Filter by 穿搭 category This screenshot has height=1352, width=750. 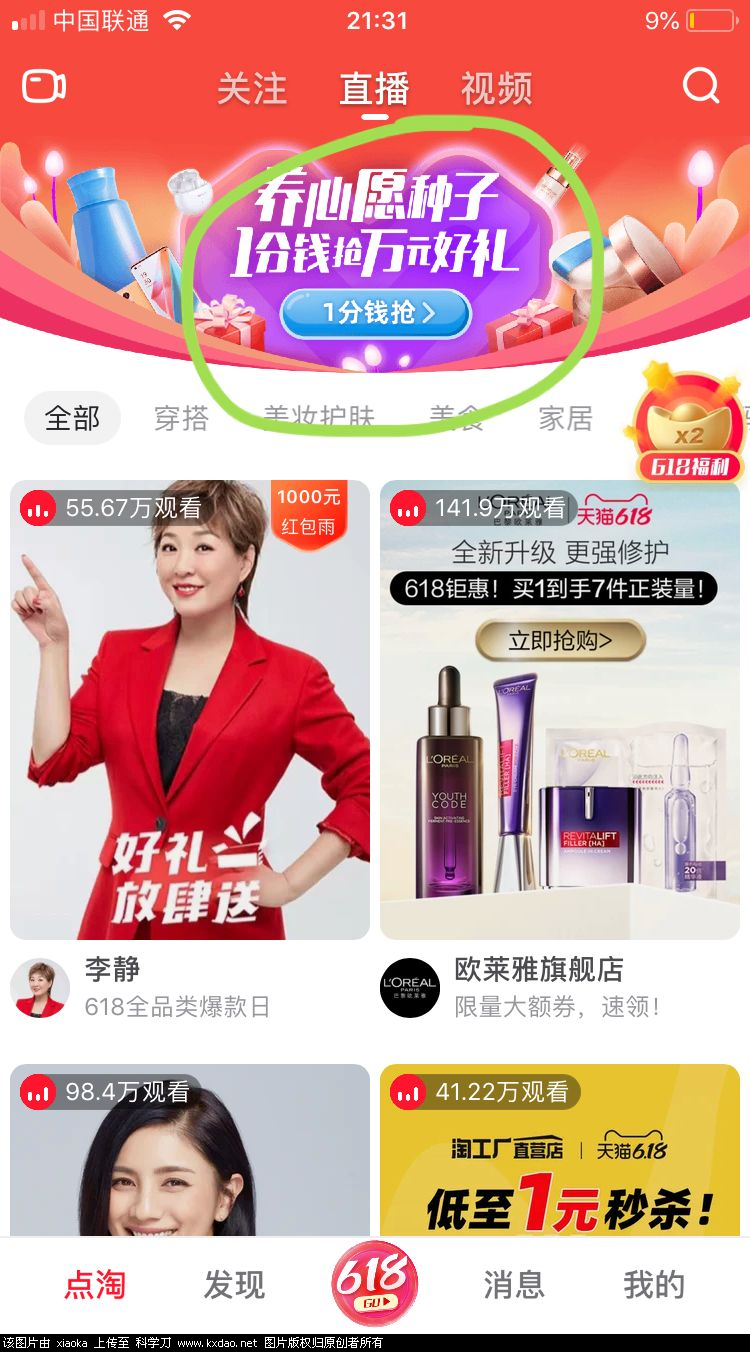181,418
